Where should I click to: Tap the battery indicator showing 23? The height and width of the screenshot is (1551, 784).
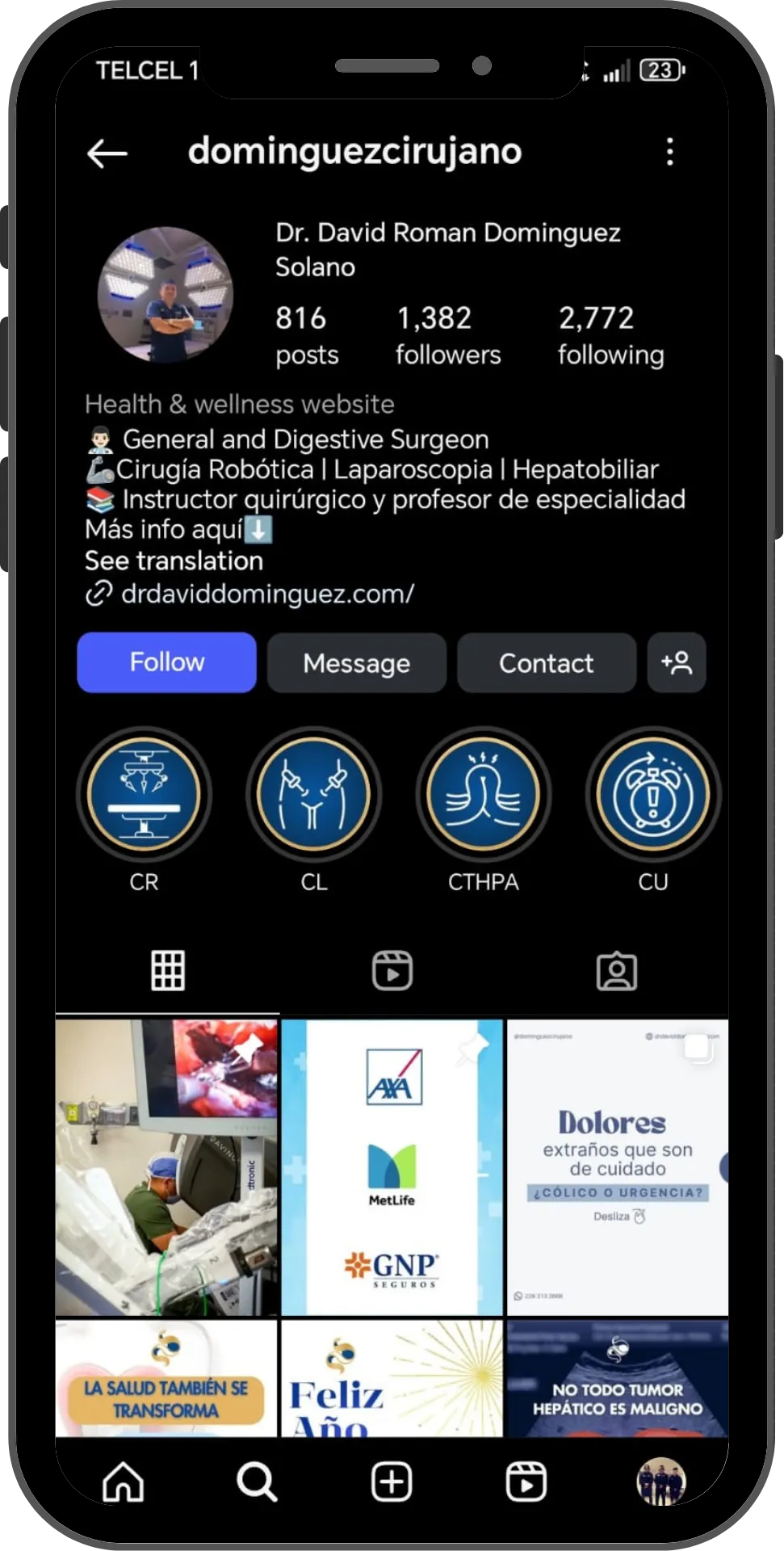click(660, 70)
